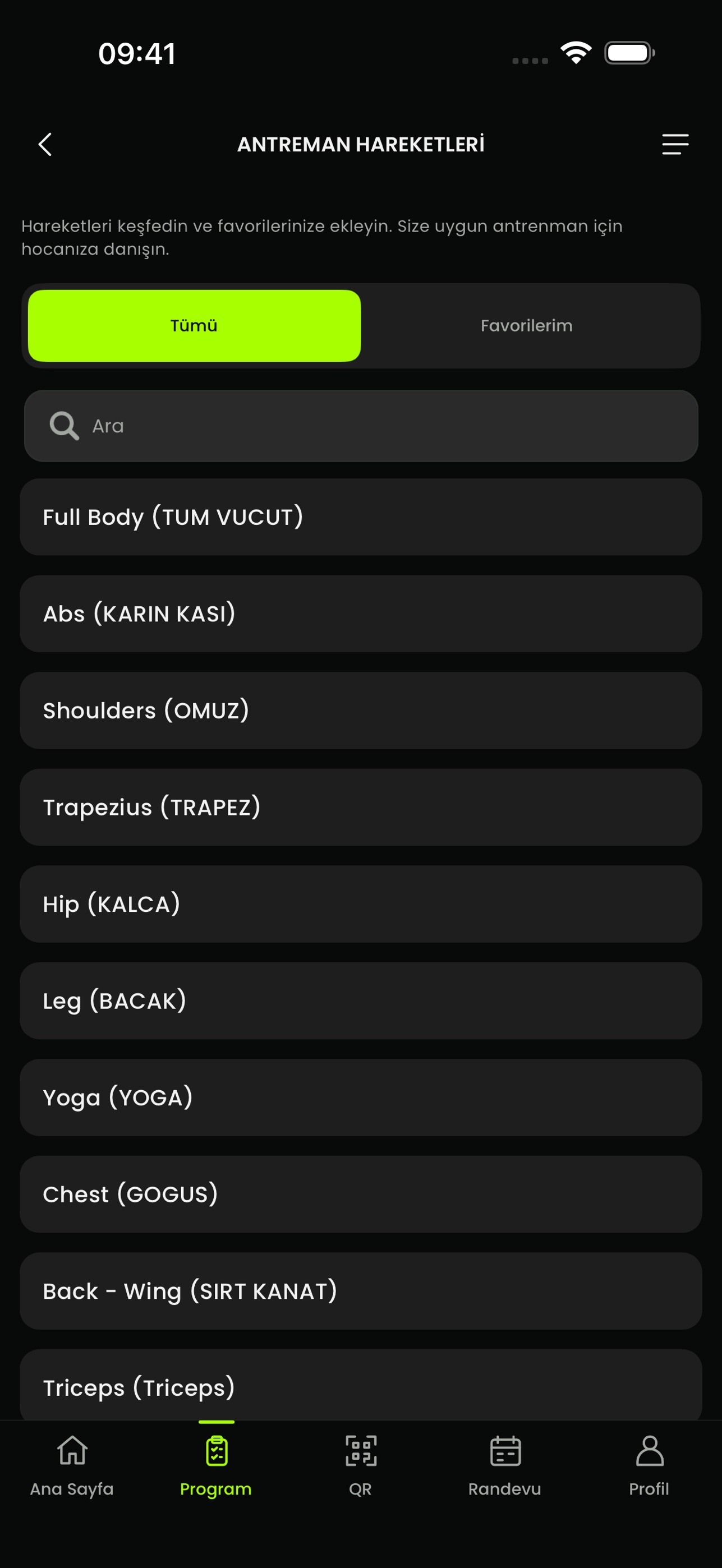Switch to the Favorilerim segment
Screen dimensions: 722x1568
pyautogui.click(x=527, y=326)
